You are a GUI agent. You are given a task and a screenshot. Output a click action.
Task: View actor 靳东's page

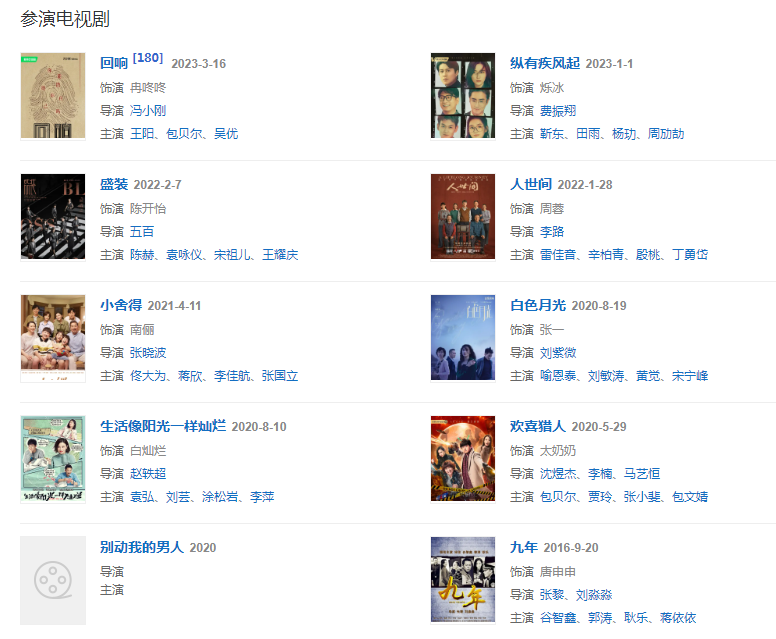552,134
